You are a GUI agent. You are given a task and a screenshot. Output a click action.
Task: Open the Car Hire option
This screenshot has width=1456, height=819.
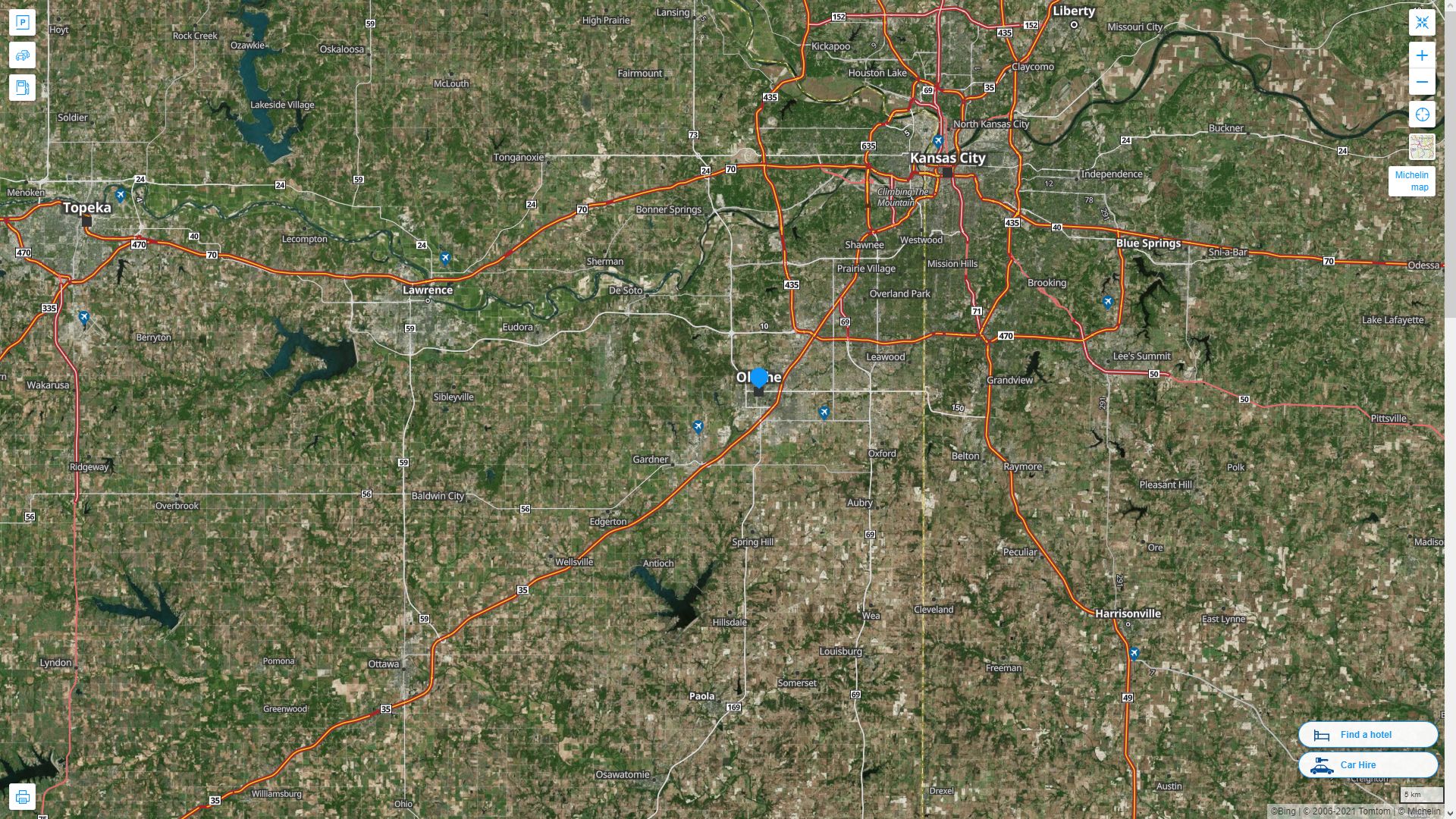click(x=1367, y=764)
